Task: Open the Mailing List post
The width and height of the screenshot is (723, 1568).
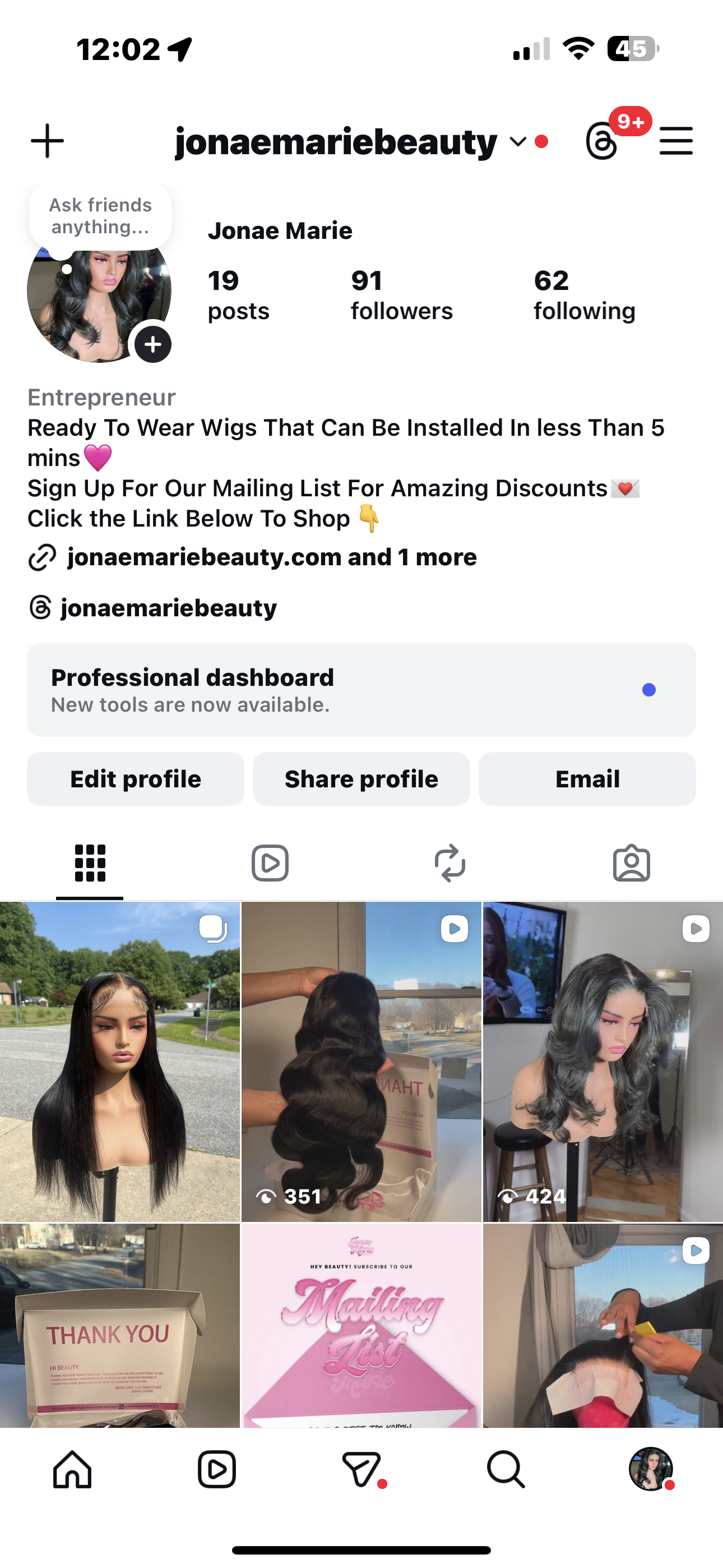Action: pyautogui.click(x=361, y=1326)
